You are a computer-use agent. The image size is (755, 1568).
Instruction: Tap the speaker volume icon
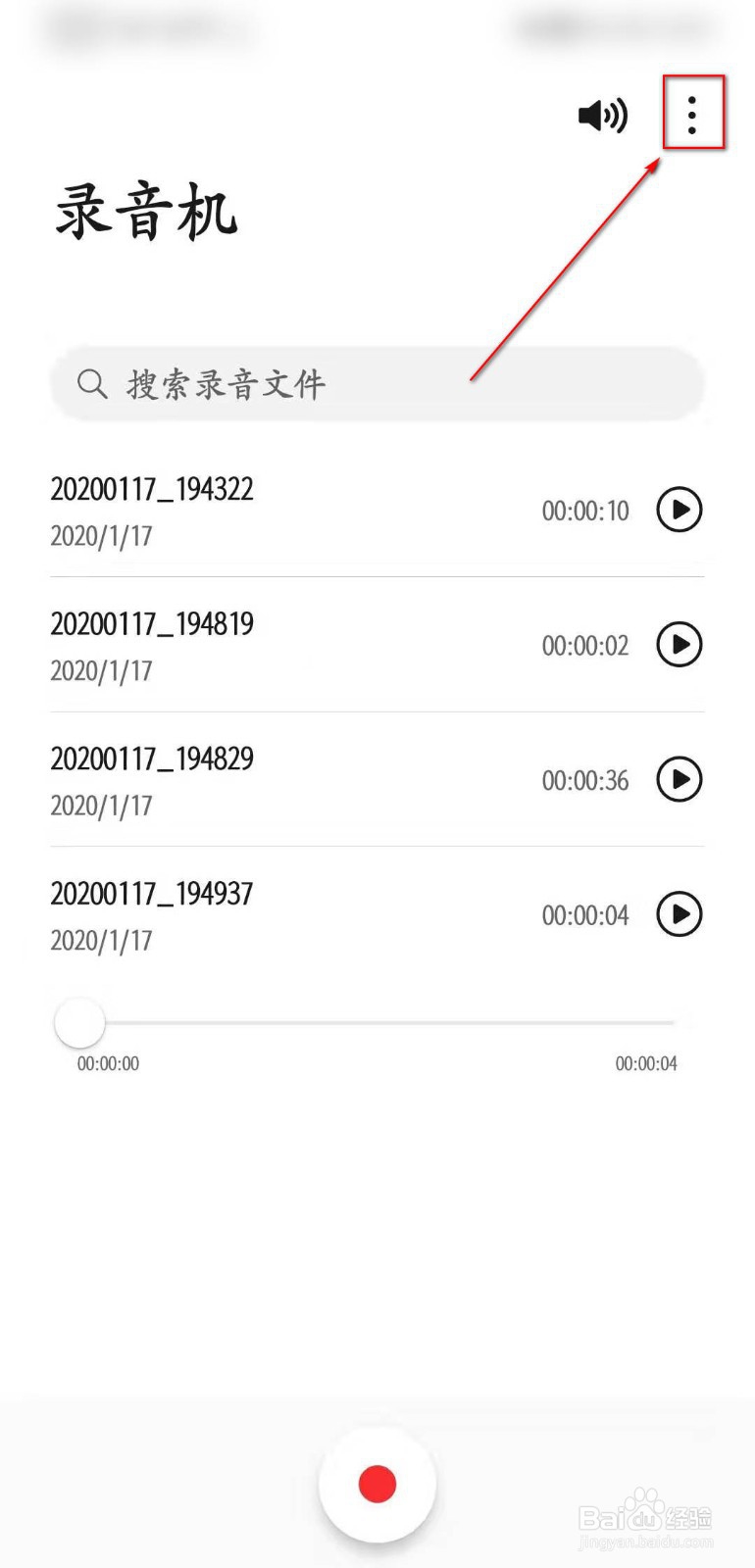[602, 116]
